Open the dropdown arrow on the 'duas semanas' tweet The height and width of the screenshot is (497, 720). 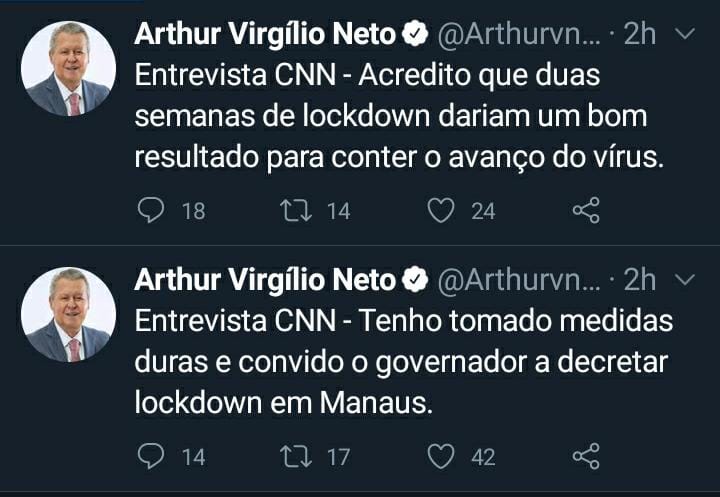click(686, 35)
